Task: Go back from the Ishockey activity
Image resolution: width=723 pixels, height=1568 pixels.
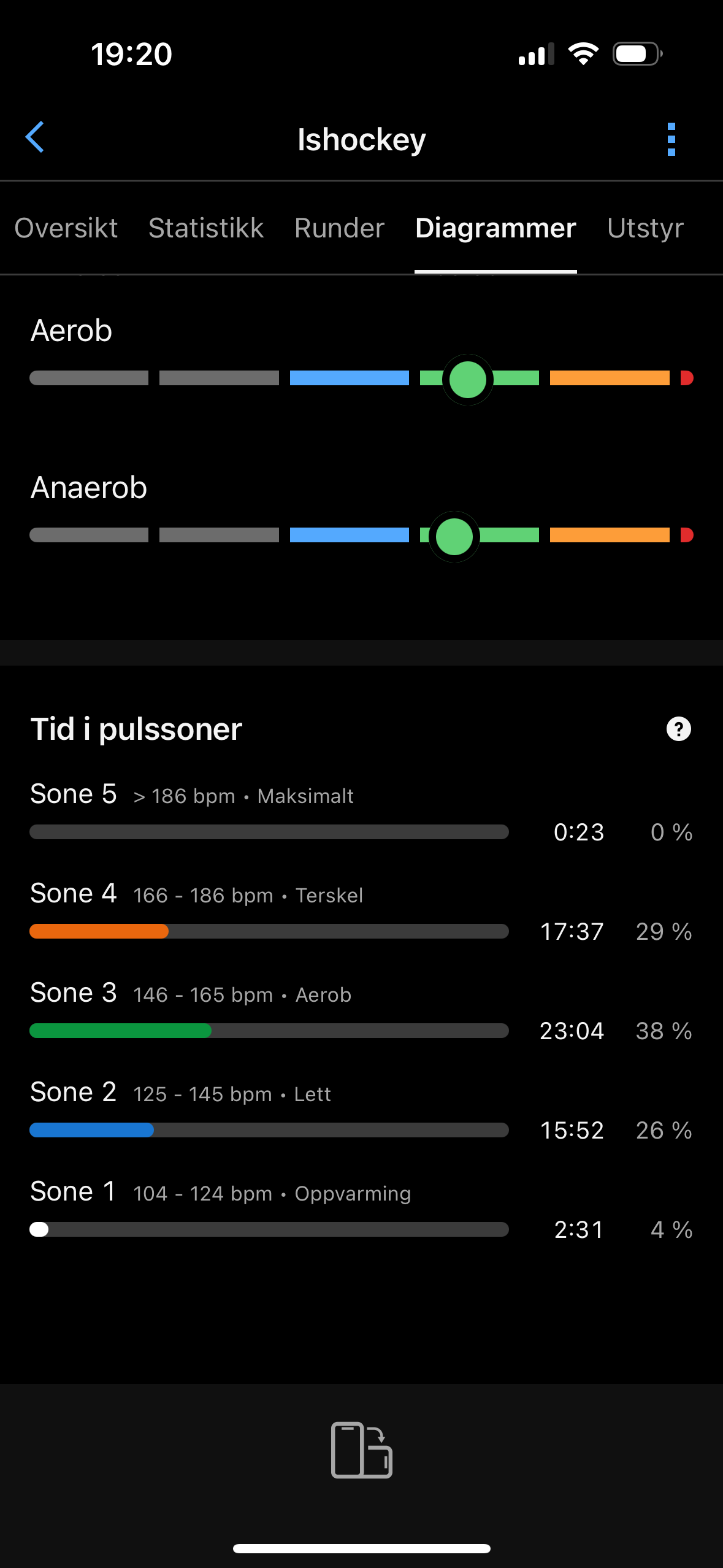Action: coord(35,137)
